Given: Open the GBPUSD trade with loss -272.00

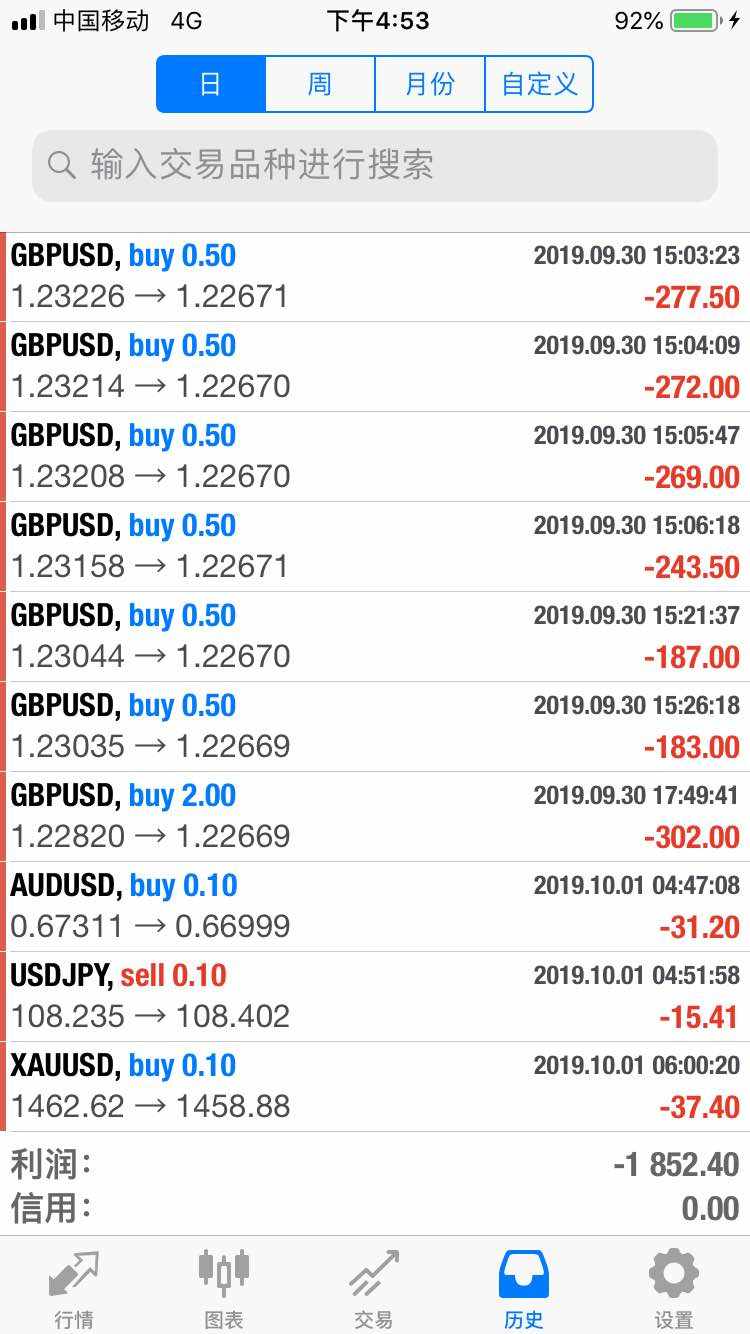Looking at the screenshot, I should click(x=375, y=367).
